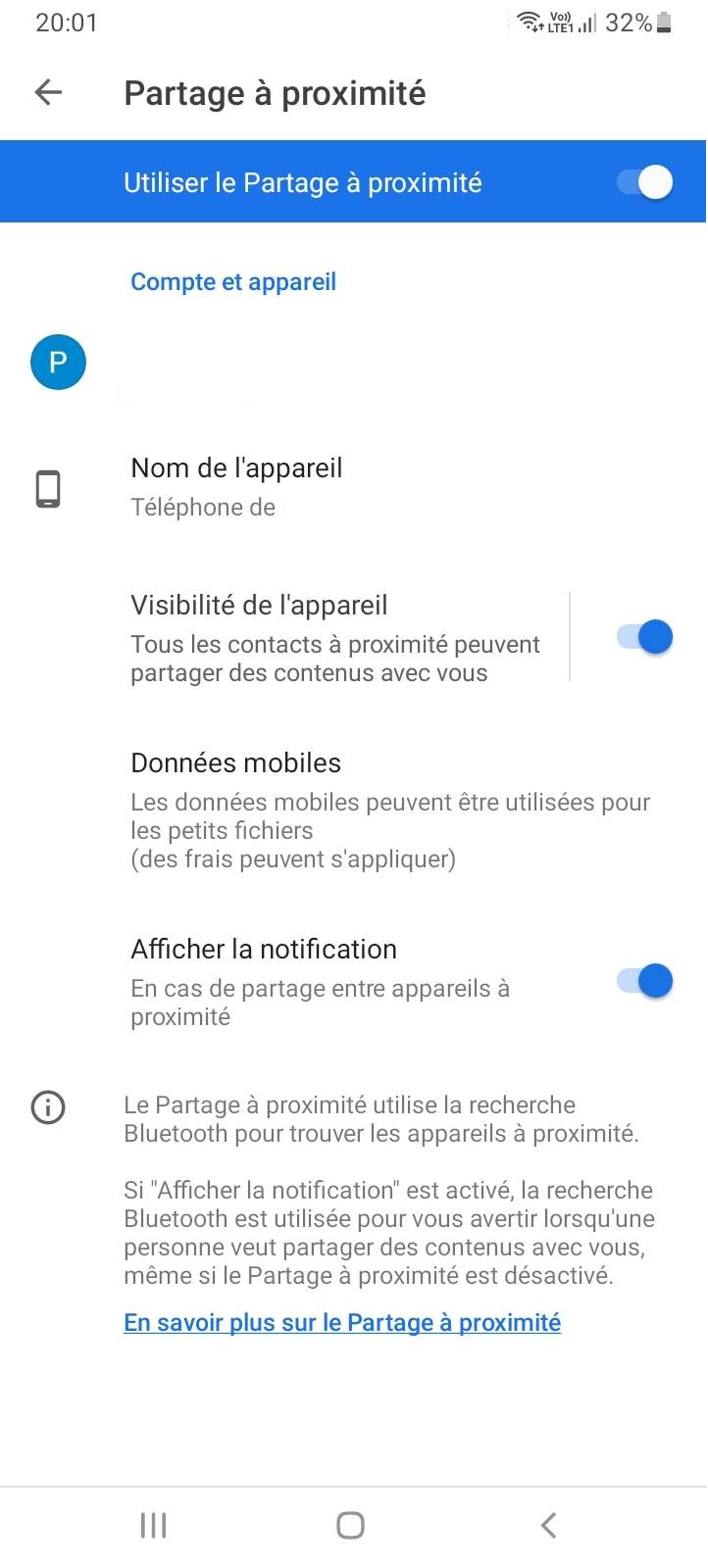
Task: Open the account row with P avatar
Action: 353,363
